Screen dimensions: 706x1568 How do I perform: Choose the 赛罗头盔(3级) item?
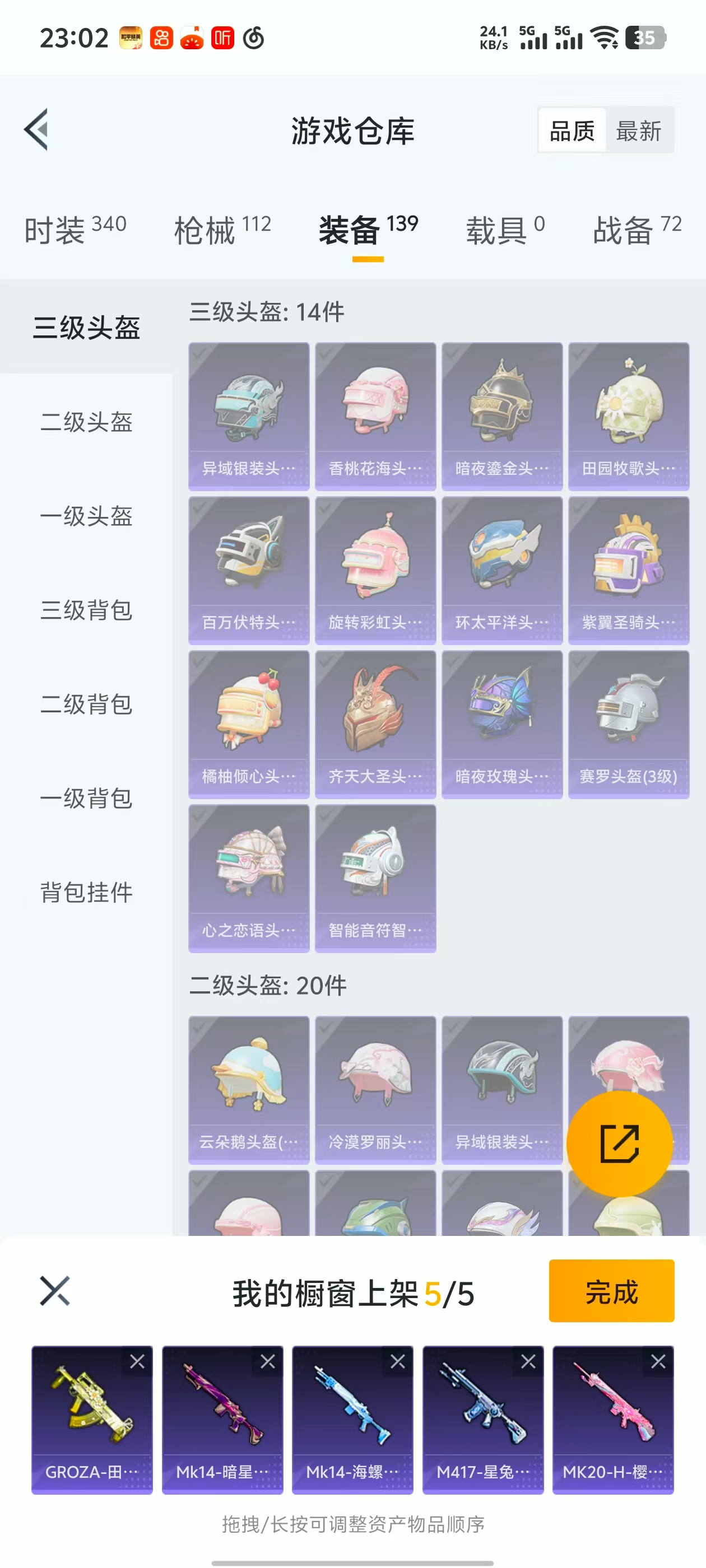(628, 724)
